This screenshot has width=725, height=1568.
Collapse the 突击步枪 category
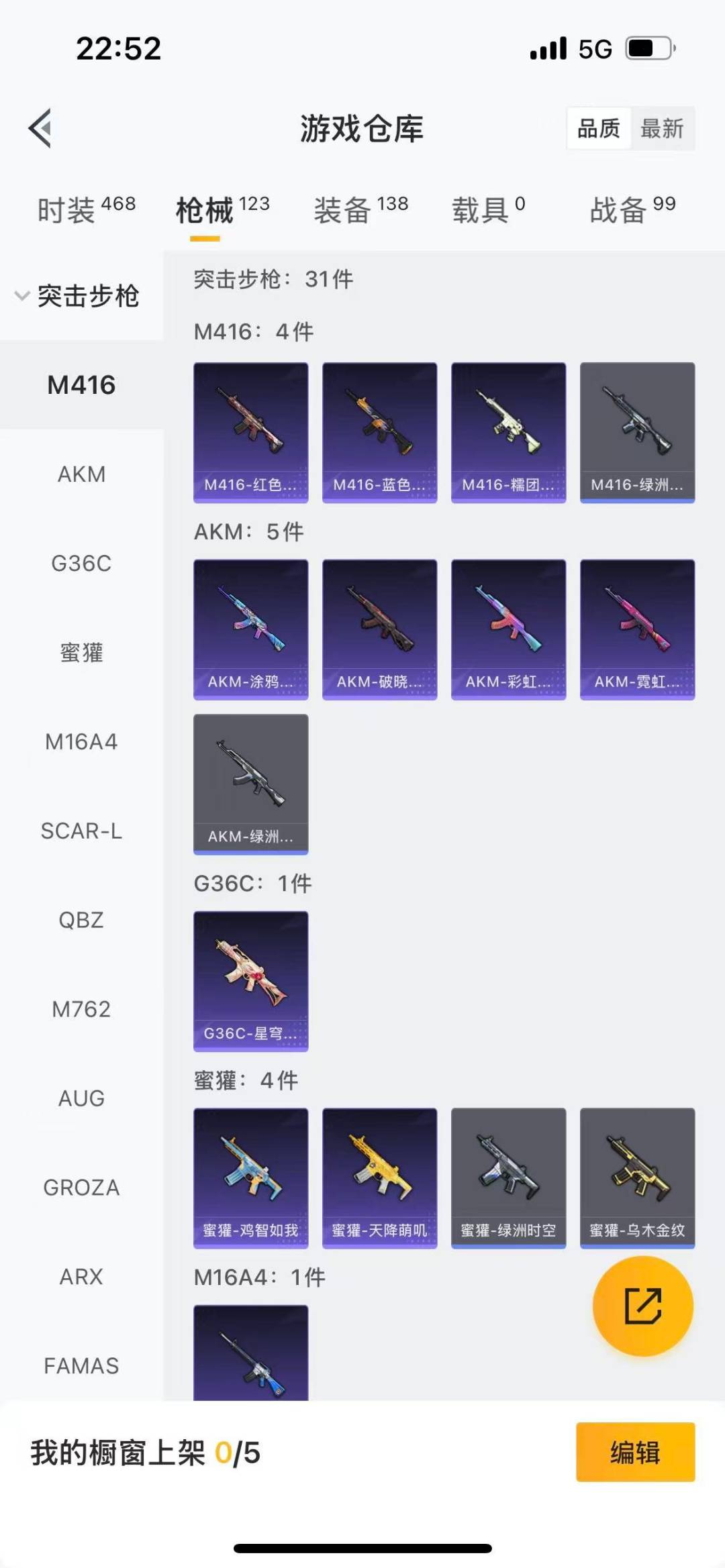tap(77, 296)
